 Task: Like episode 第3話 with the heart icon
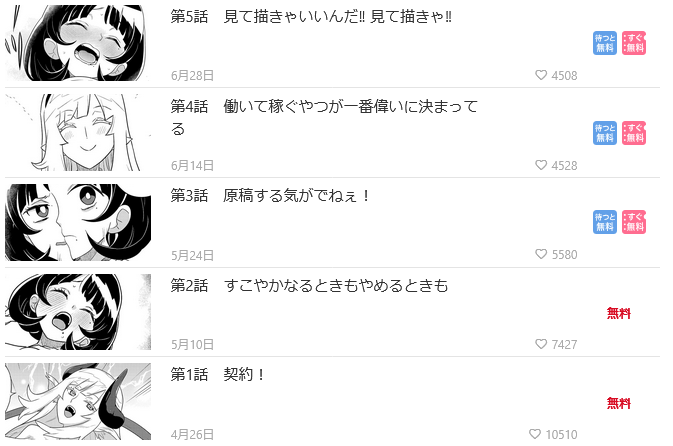click(541, 255)
